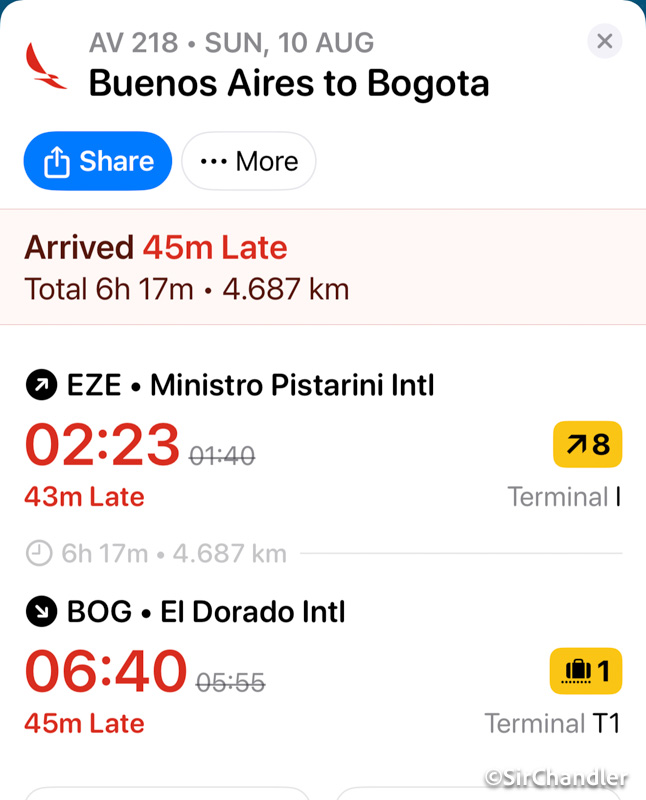This screenshot has height=800, width=646.
Task: Close the flight details sheet
Action: pyautogui.click(x=604, y=41)
